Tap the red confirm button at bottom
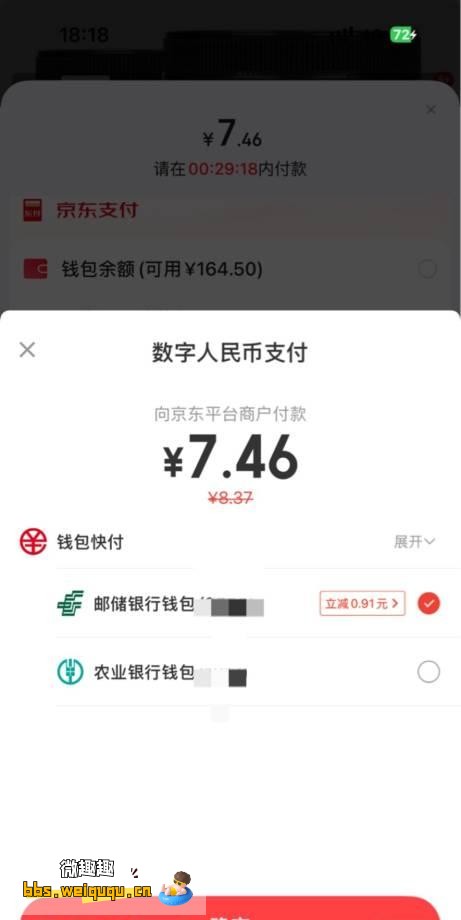Viewport: 461px width, 920px height. coord(230,908)
